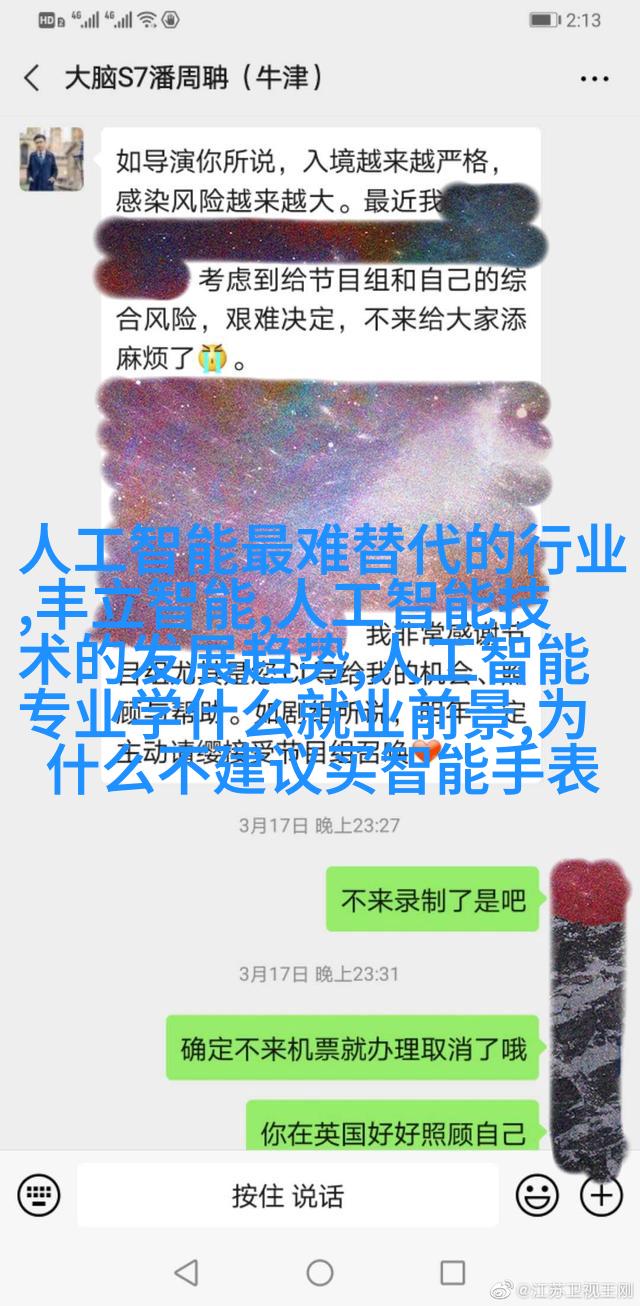Open the system recent apps view
This screenshot has height=1306, width=640.
[453, 1273]
